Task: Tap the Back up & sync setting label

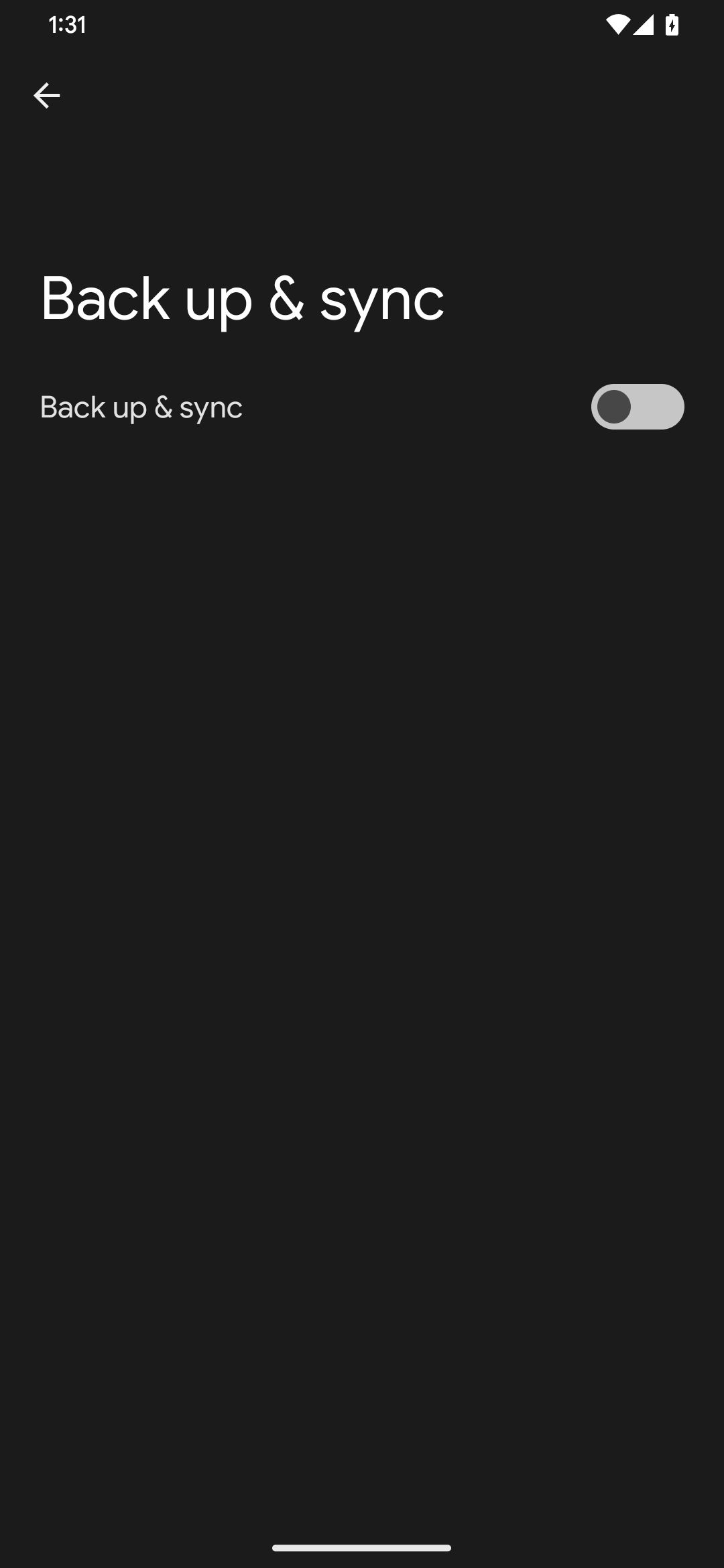Action: coord(141,407)
